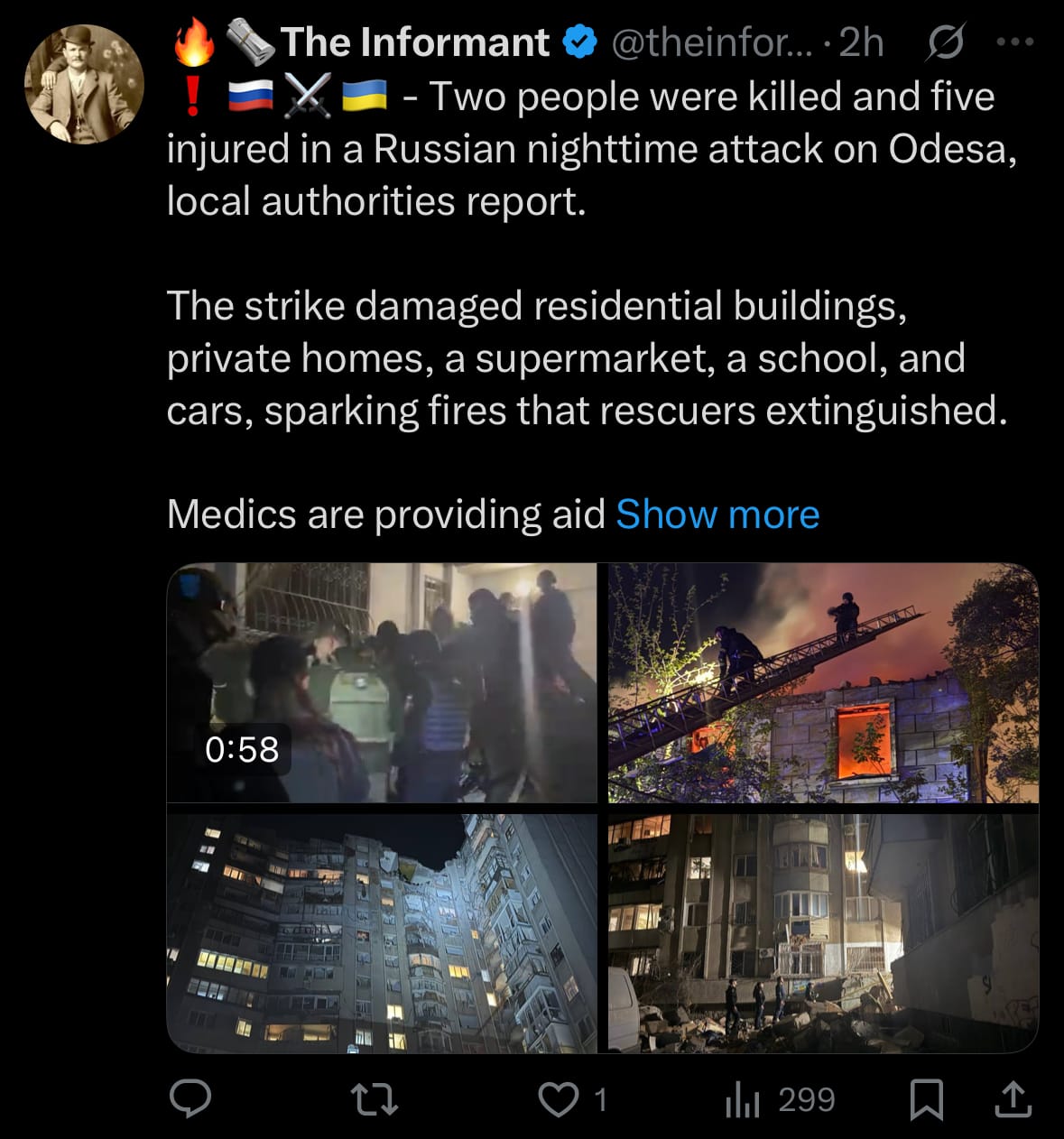Open The Informant's profile picture

(84, 84)
